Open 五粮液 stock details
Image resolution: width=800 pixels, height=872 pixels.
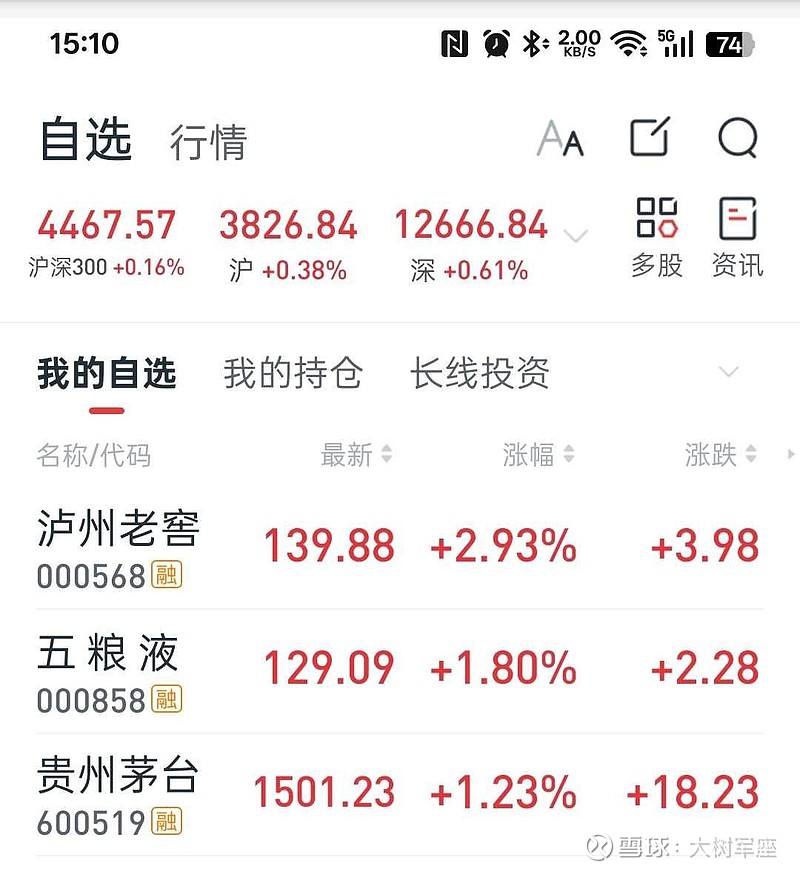pyautogui.click(x=108, y=670)
